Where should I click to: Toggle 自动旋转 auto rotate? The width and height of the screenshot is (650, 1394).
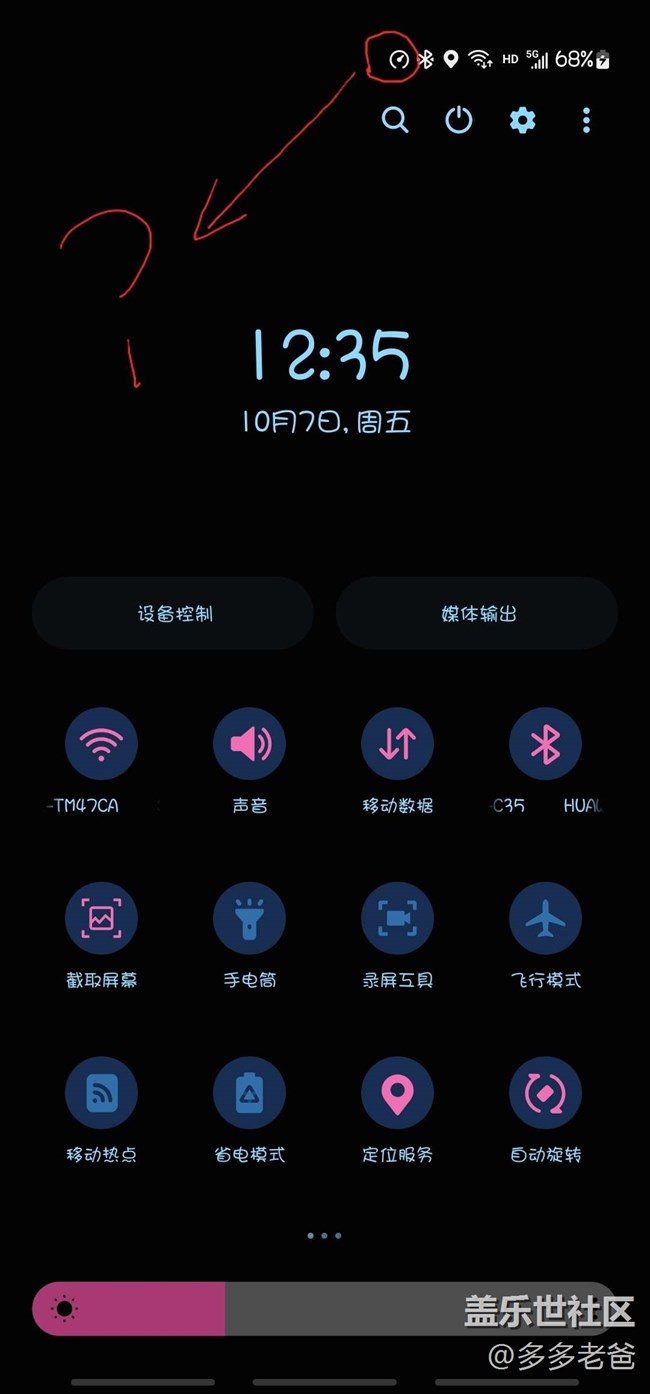(x=545, y=1093)
